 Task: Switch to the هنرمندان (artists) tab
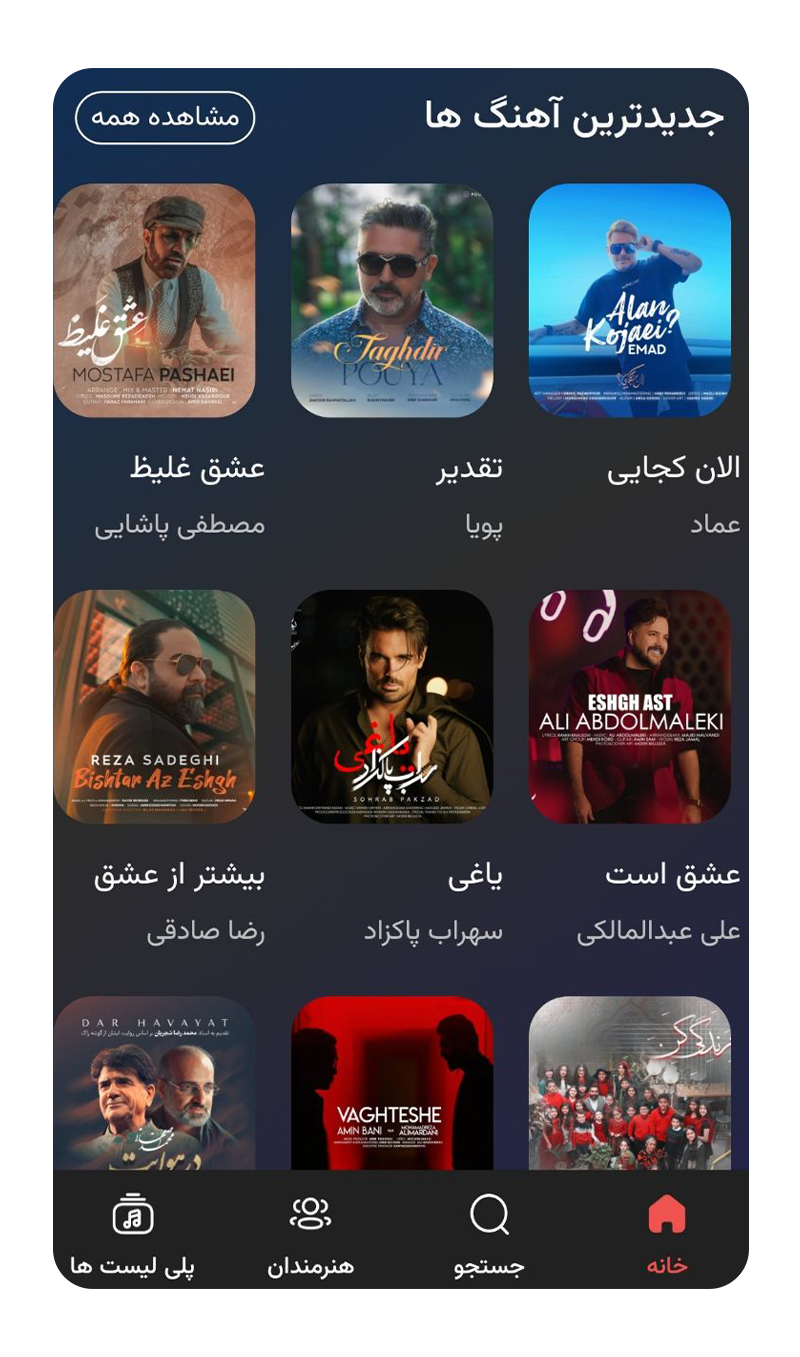click(310, 1235)
